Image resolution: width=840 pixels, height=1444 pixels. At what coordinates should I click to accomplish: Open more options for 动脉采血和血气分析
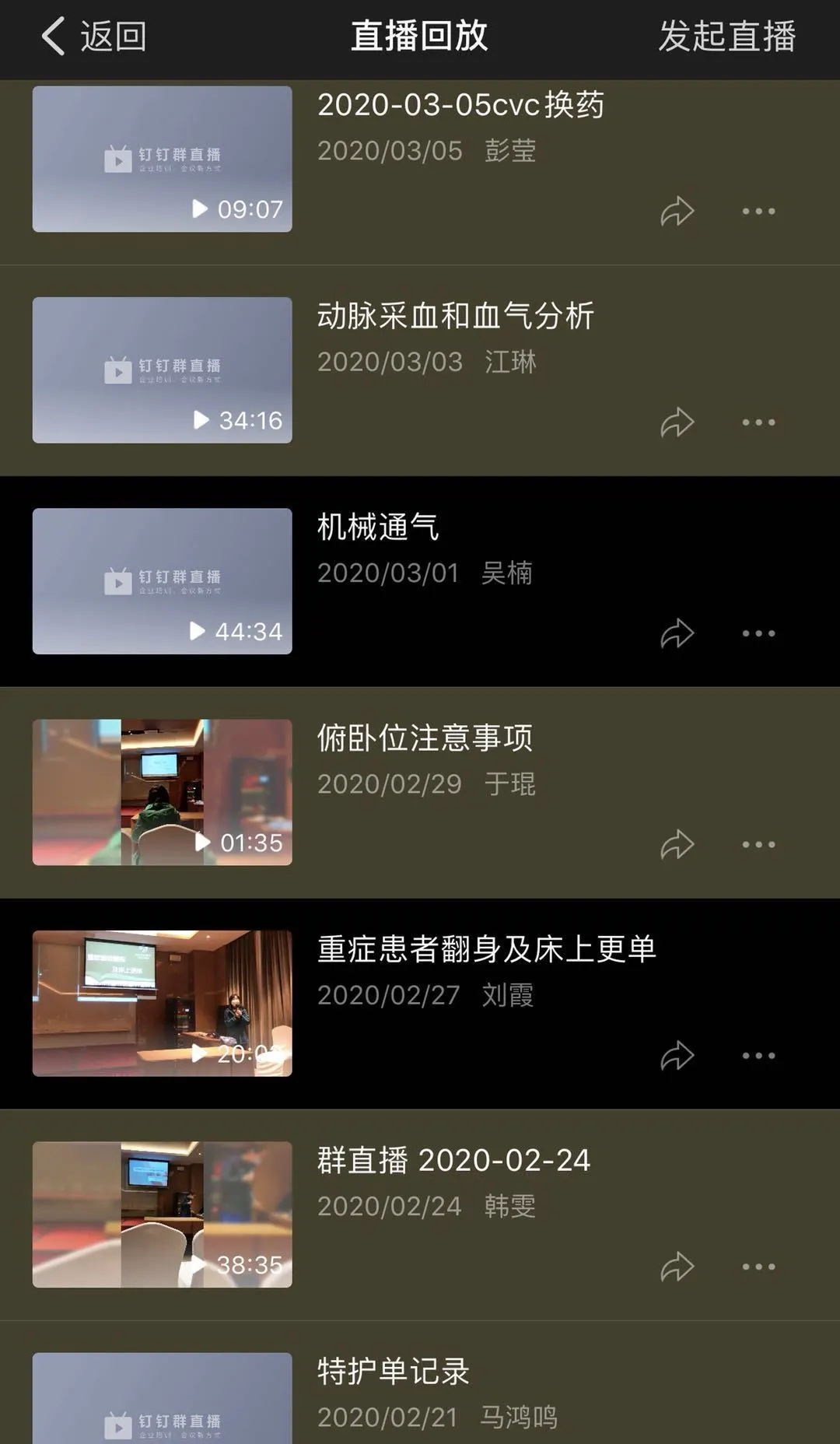(758, 422)
